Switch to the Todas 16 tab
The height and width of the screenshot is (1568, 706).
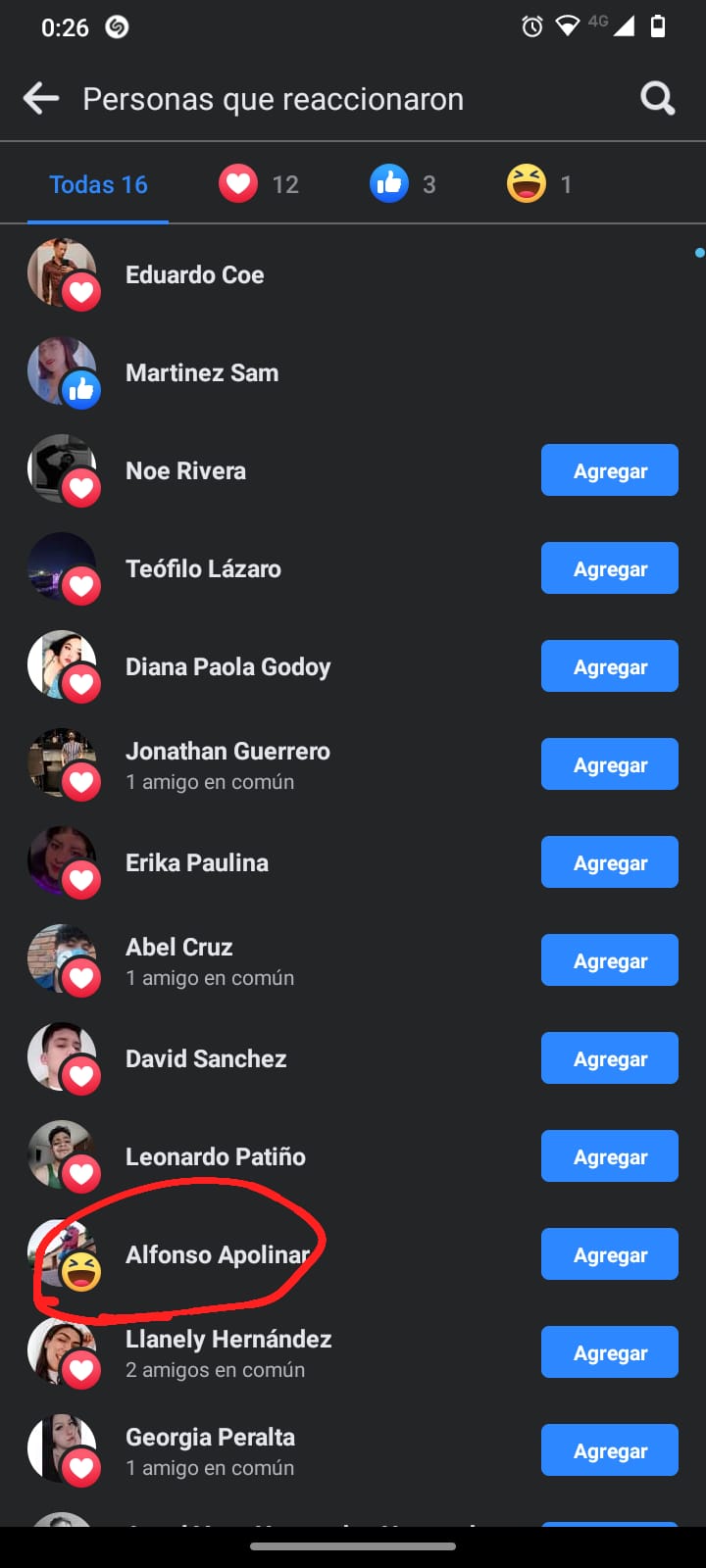click(98, 184)
